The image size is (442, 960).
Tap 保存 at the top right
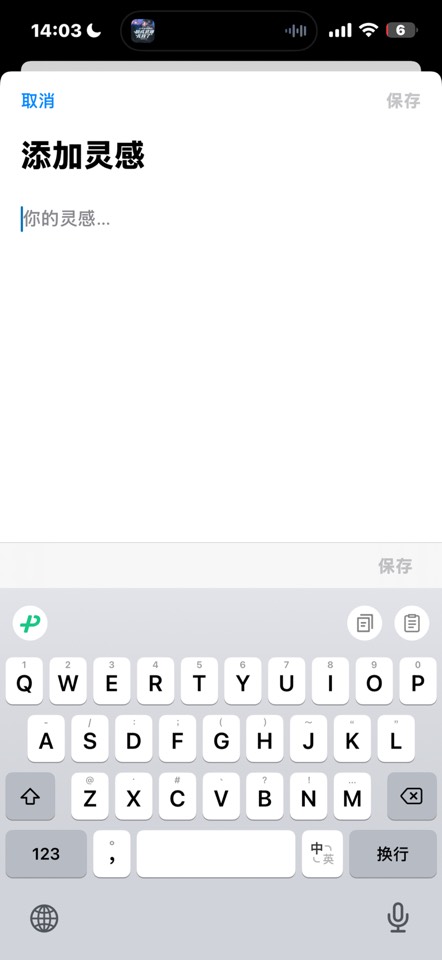click(x=403, y=101)
